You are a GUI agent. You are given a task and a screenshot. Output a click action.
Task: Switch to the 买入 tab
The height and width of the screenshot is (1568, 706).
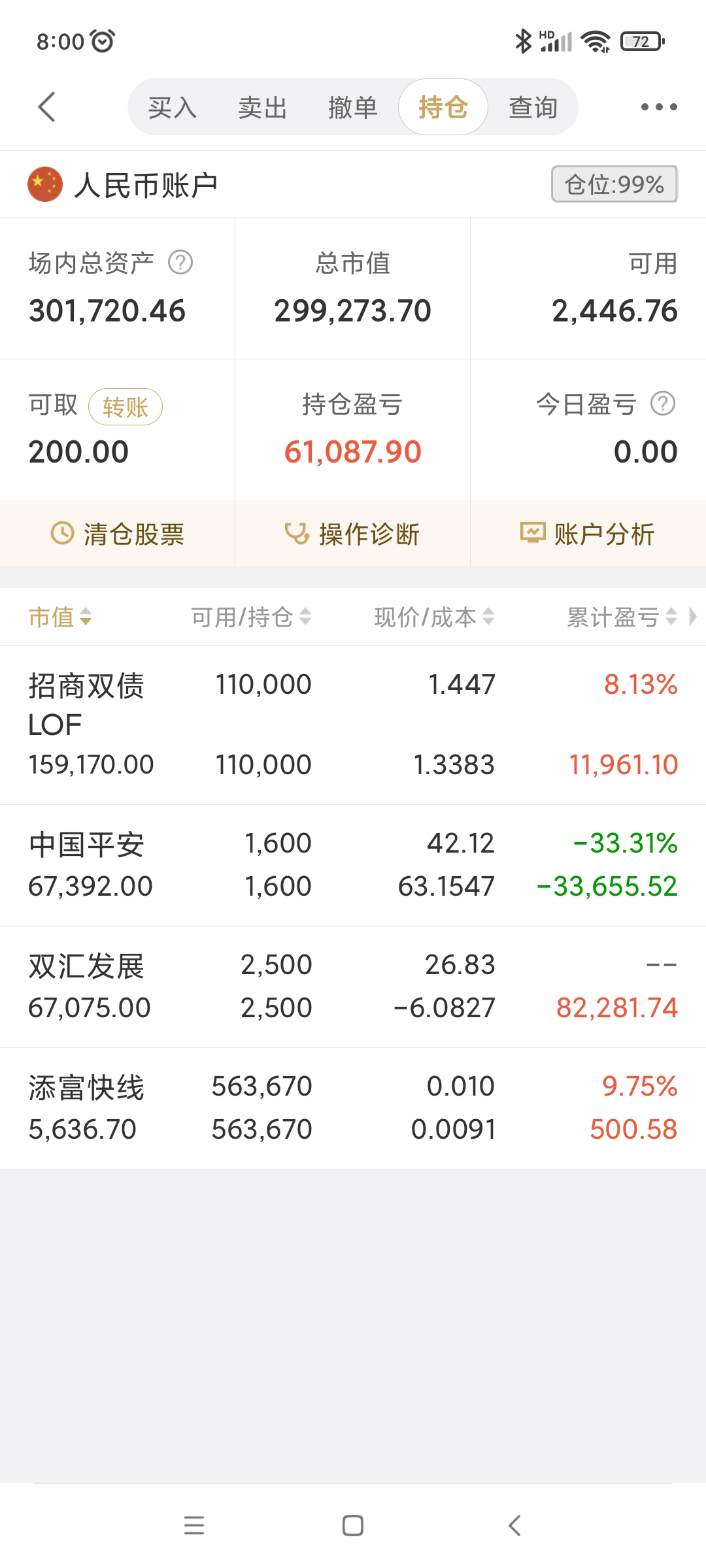click(x=172, y=107)
